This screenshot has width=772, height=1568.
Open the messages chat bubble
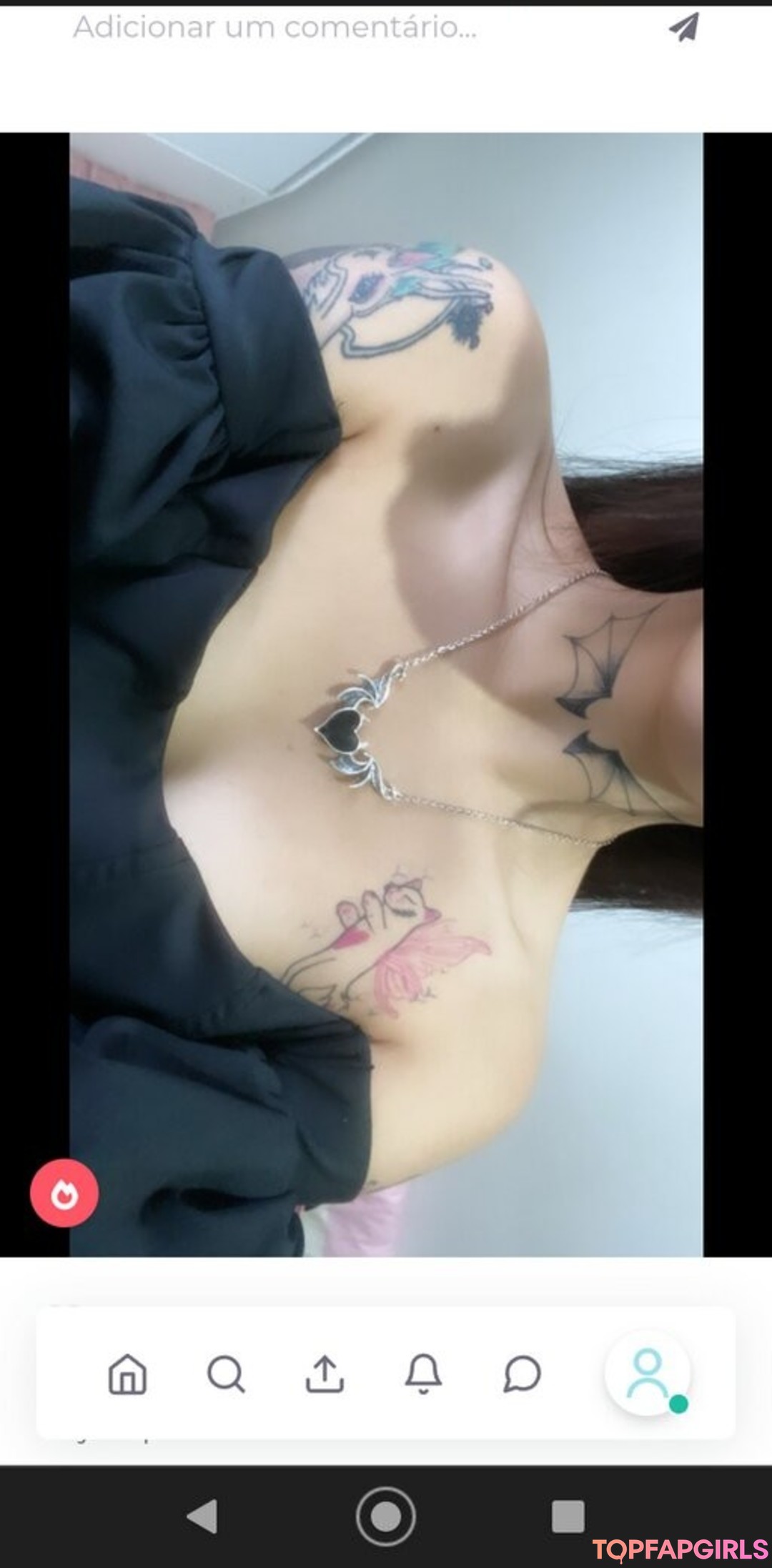click(522, 1374)
